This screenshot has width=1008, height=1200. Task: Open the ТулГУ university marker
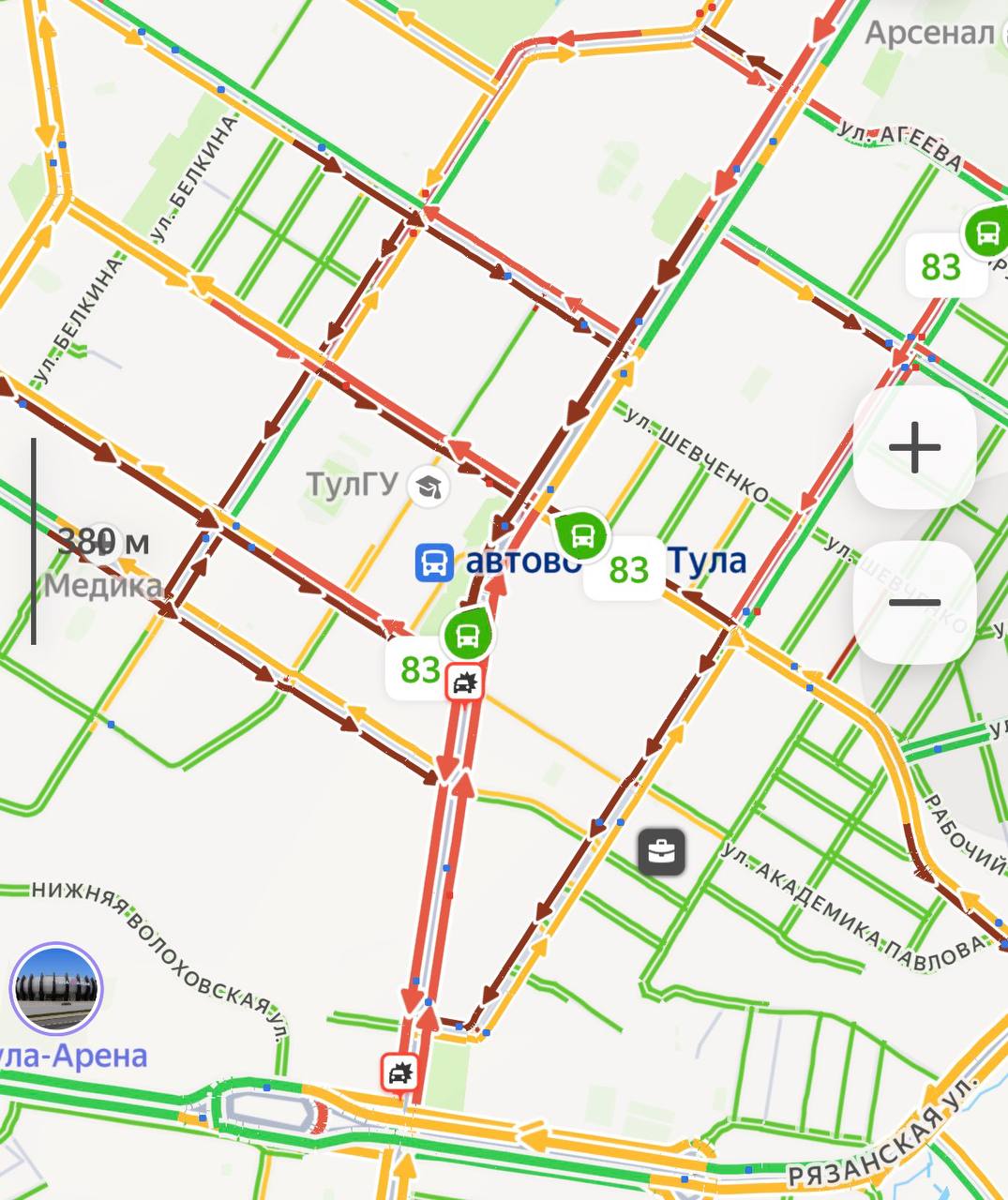click(430, 487)
